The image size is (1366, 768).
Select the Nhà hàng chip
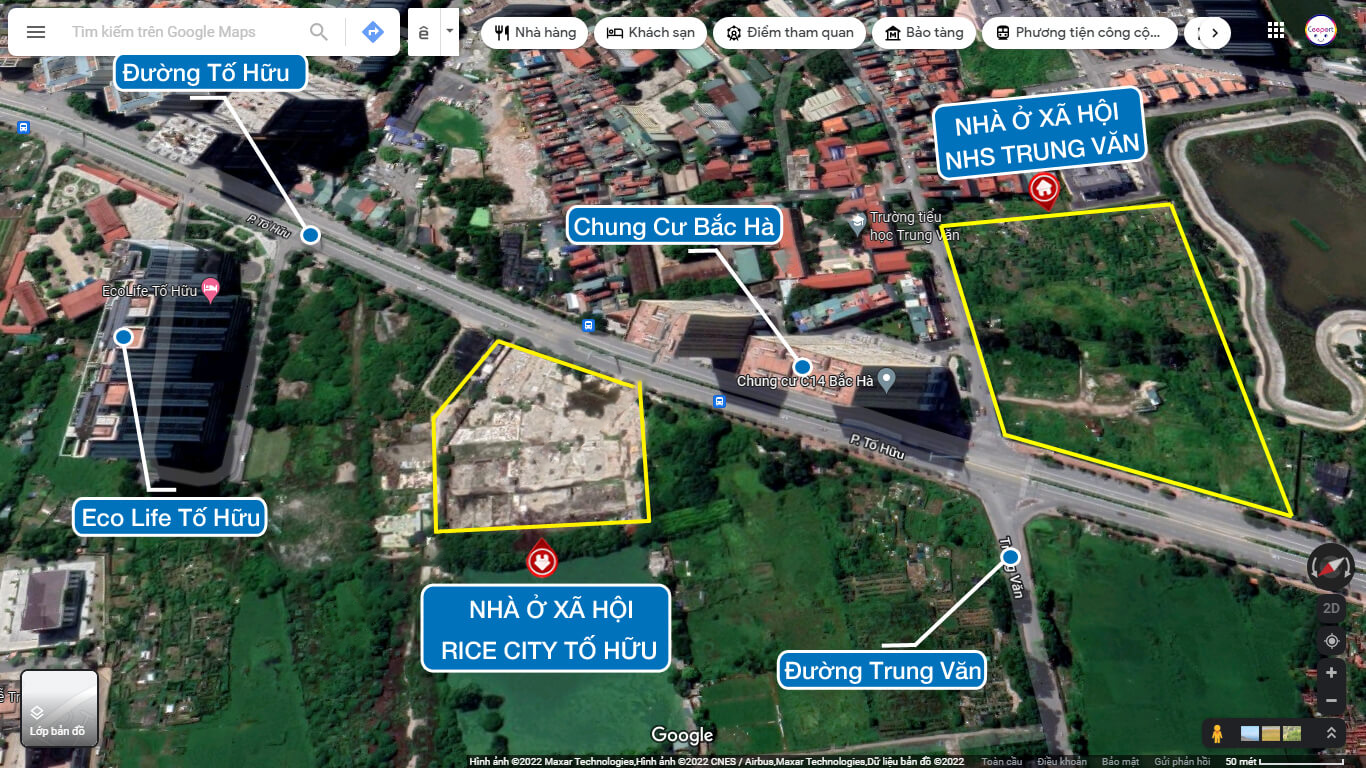(x=535, y=32)
